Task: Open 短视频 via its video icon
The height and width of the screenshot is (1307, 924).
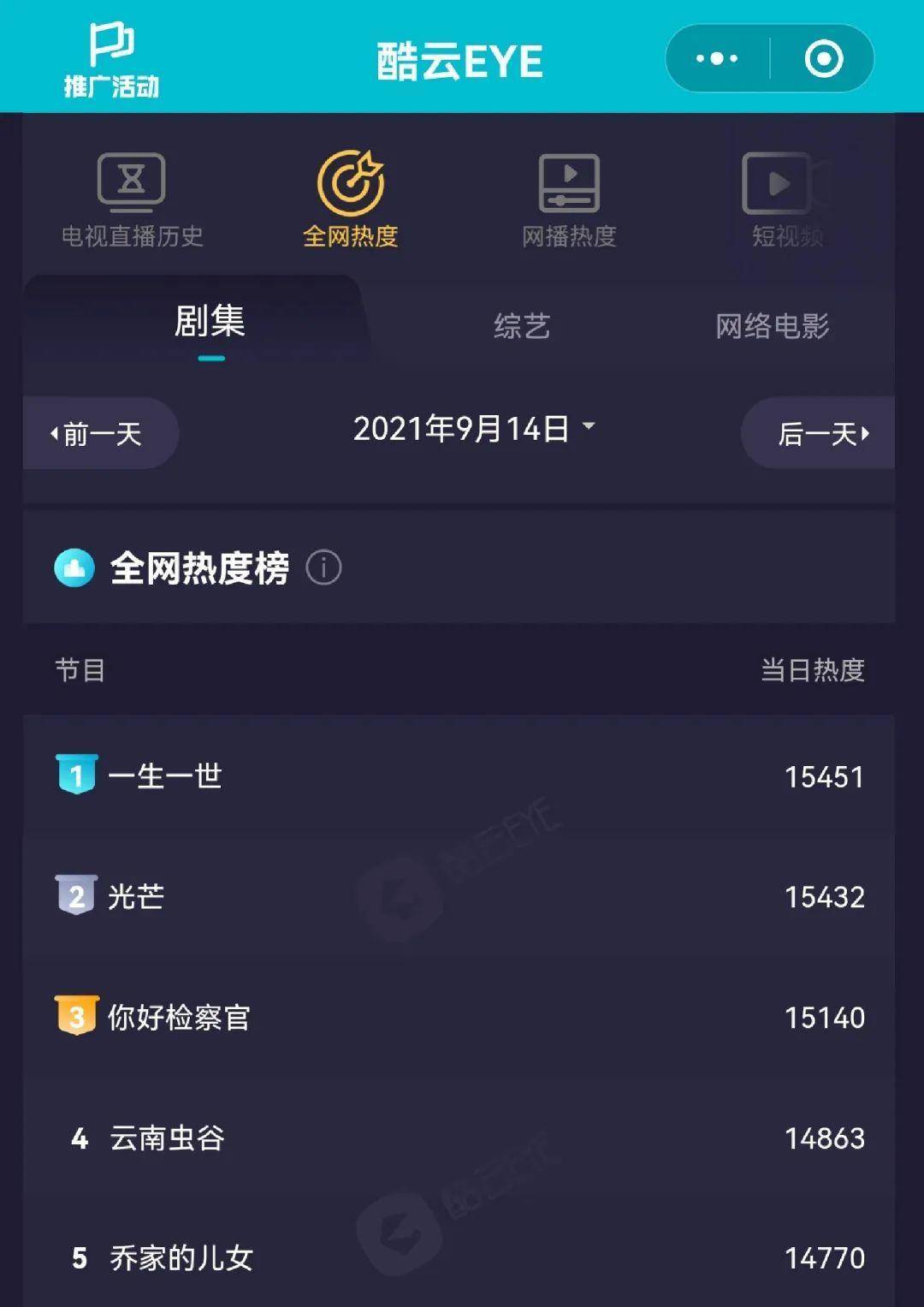Action: pyautogui.click(x=779, y=182)
